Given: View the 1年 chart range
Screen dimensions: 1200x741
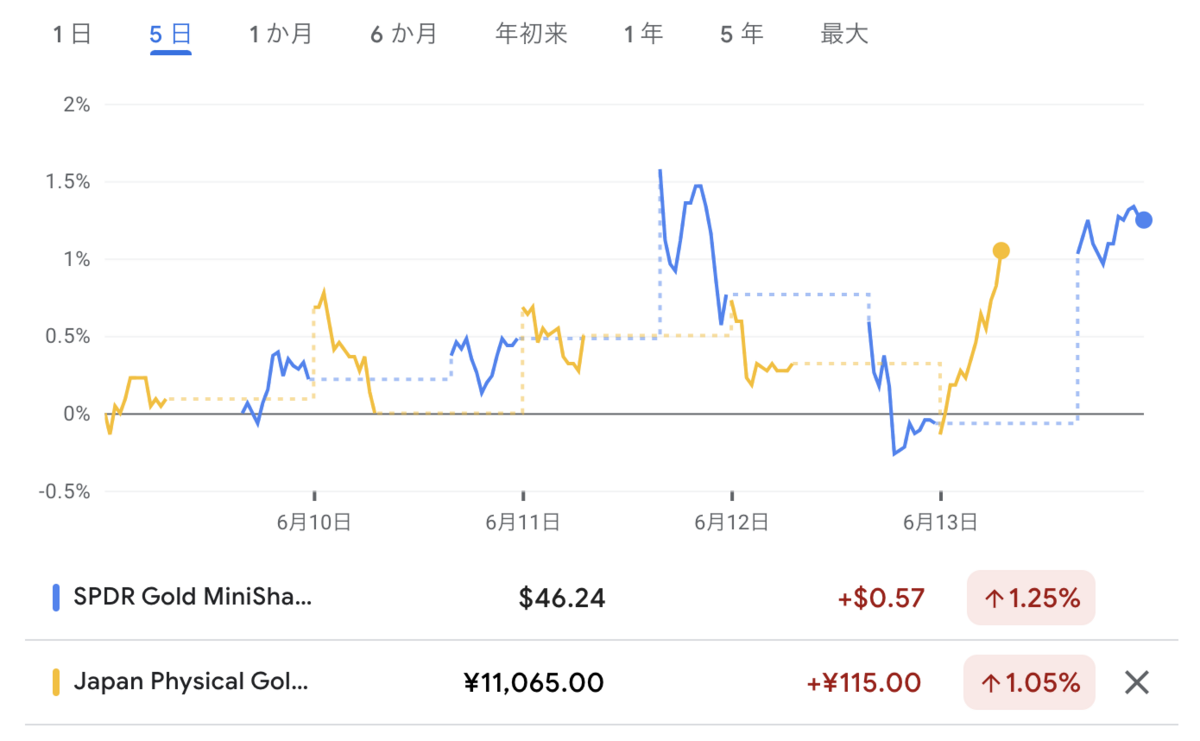Looking at the screenshot, I should pos(643,34).
